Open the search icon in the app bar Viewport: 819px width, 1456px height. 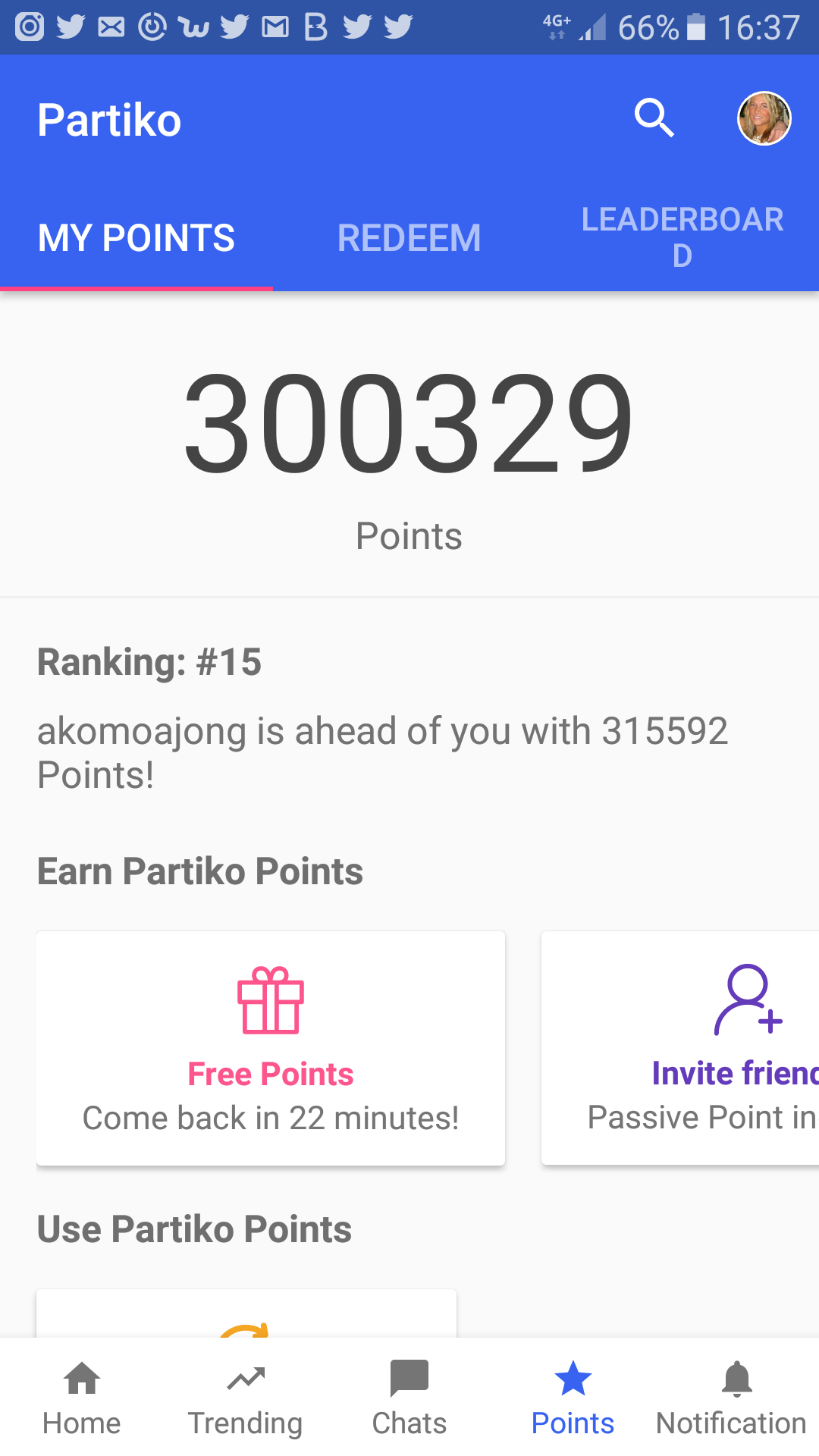pos(654,118)
